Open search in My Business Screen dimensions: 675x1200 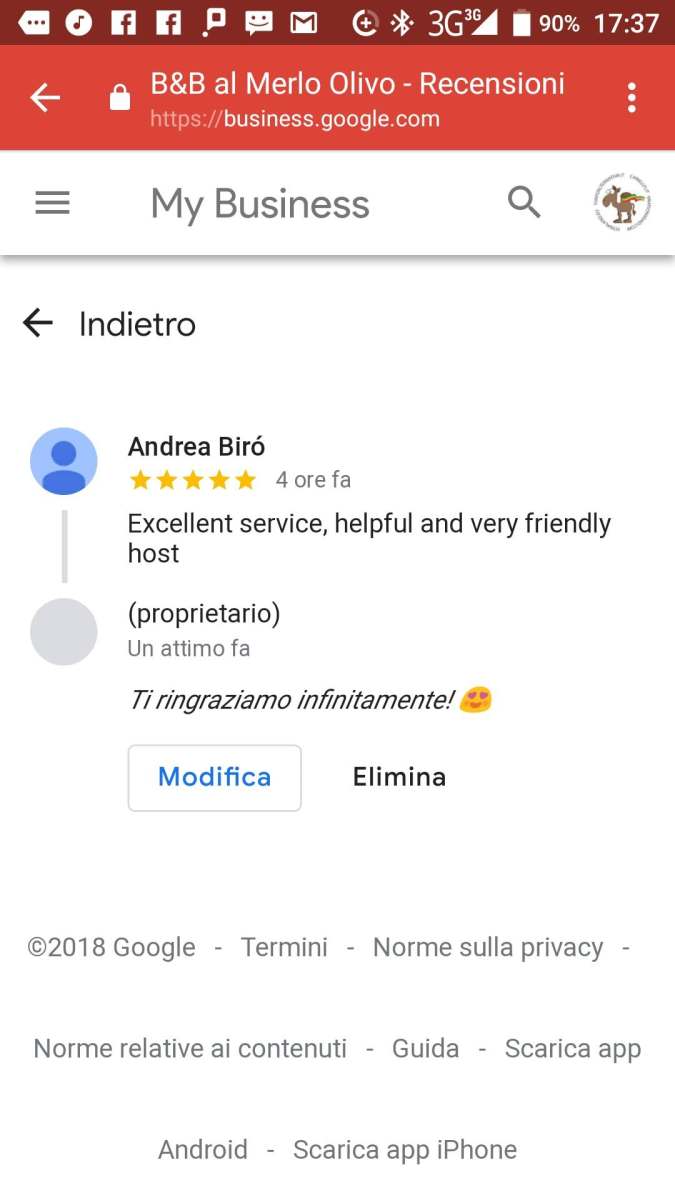(524, 203)
